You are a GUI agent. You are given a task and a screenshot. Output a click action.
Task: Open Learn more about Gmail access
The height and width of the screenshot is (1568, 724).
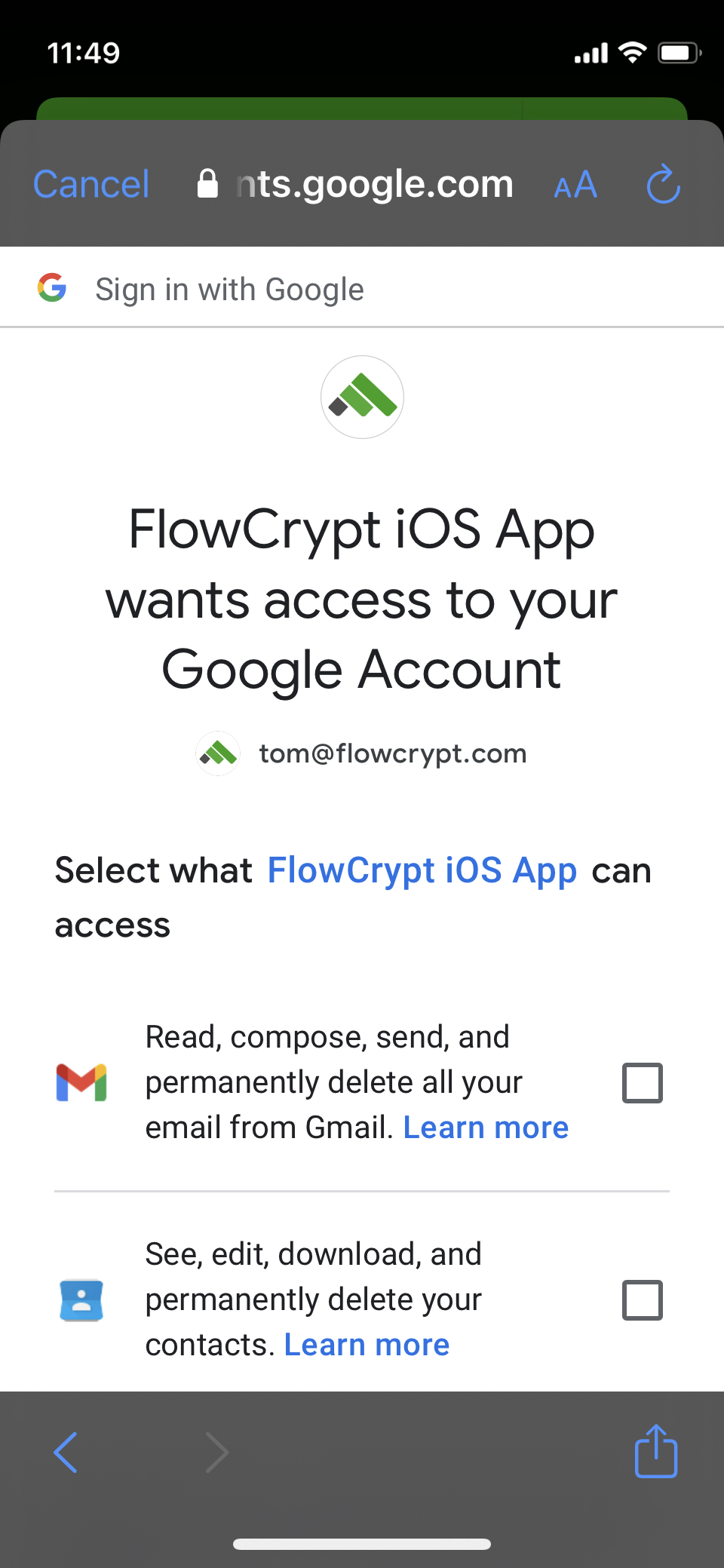(486, 1128)
